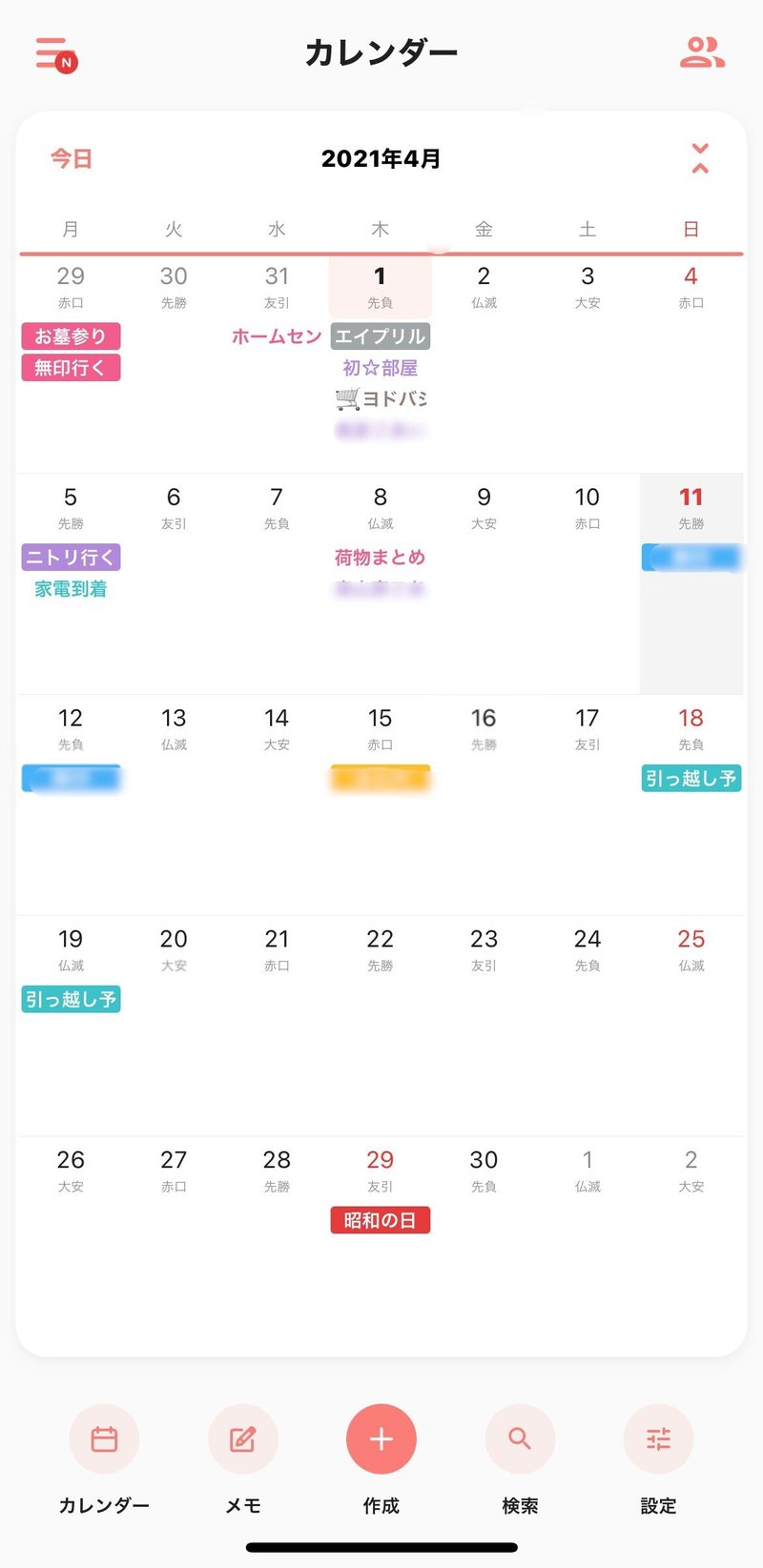Jump to today with the 今日 button
The image size is (763, 1568).
[x=72, y=158]
